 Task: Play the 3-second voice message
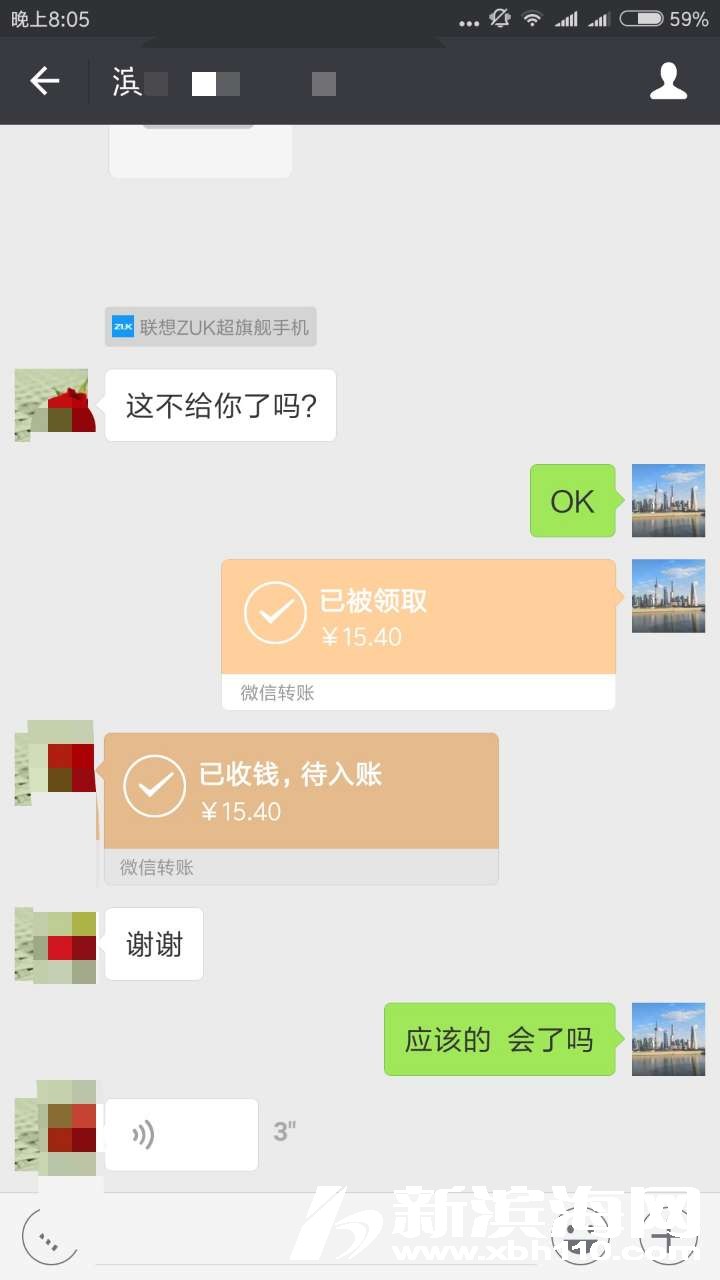[181, 1135]
